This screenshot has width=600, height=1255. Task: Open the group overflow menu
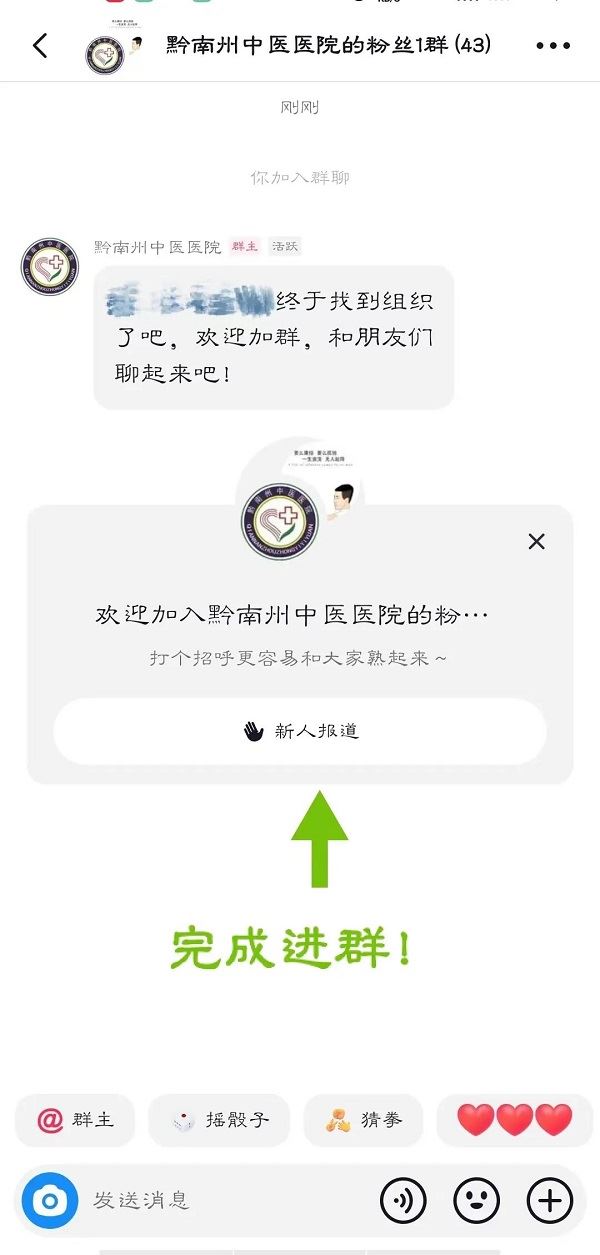coord(552,46)
